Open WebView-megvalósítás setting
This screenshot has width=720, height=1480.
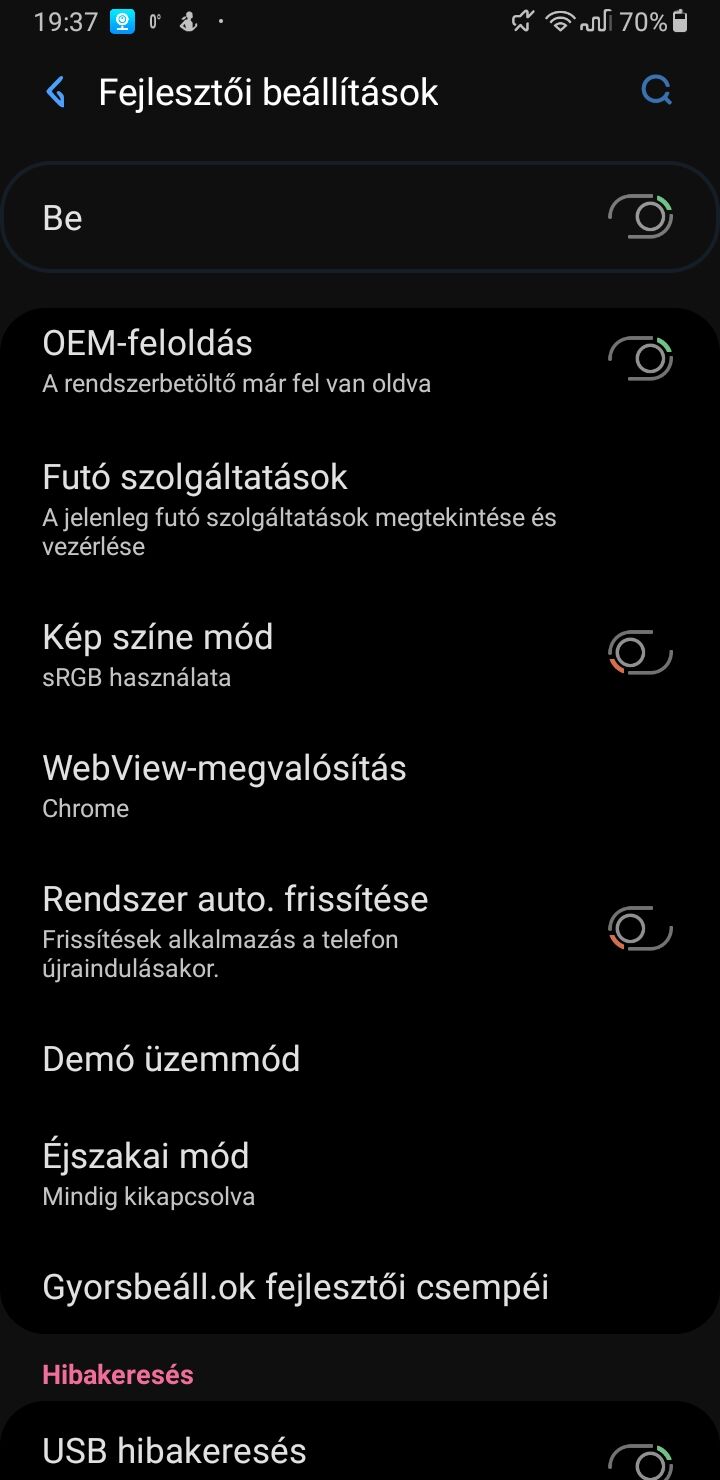coord(360,785)
